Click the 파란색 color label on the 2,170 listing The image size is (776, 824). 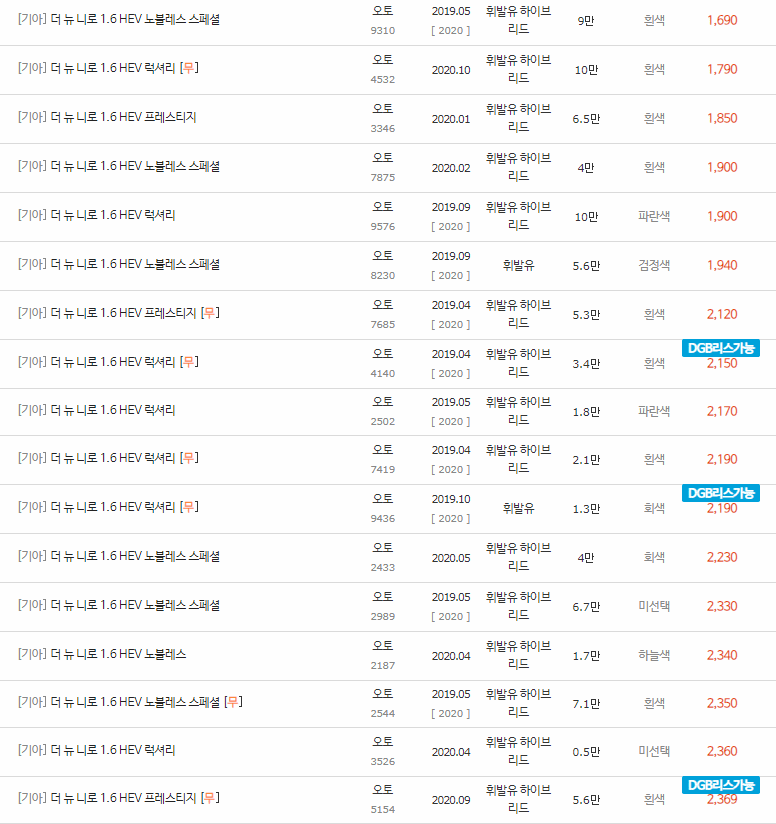pos(654,410)
